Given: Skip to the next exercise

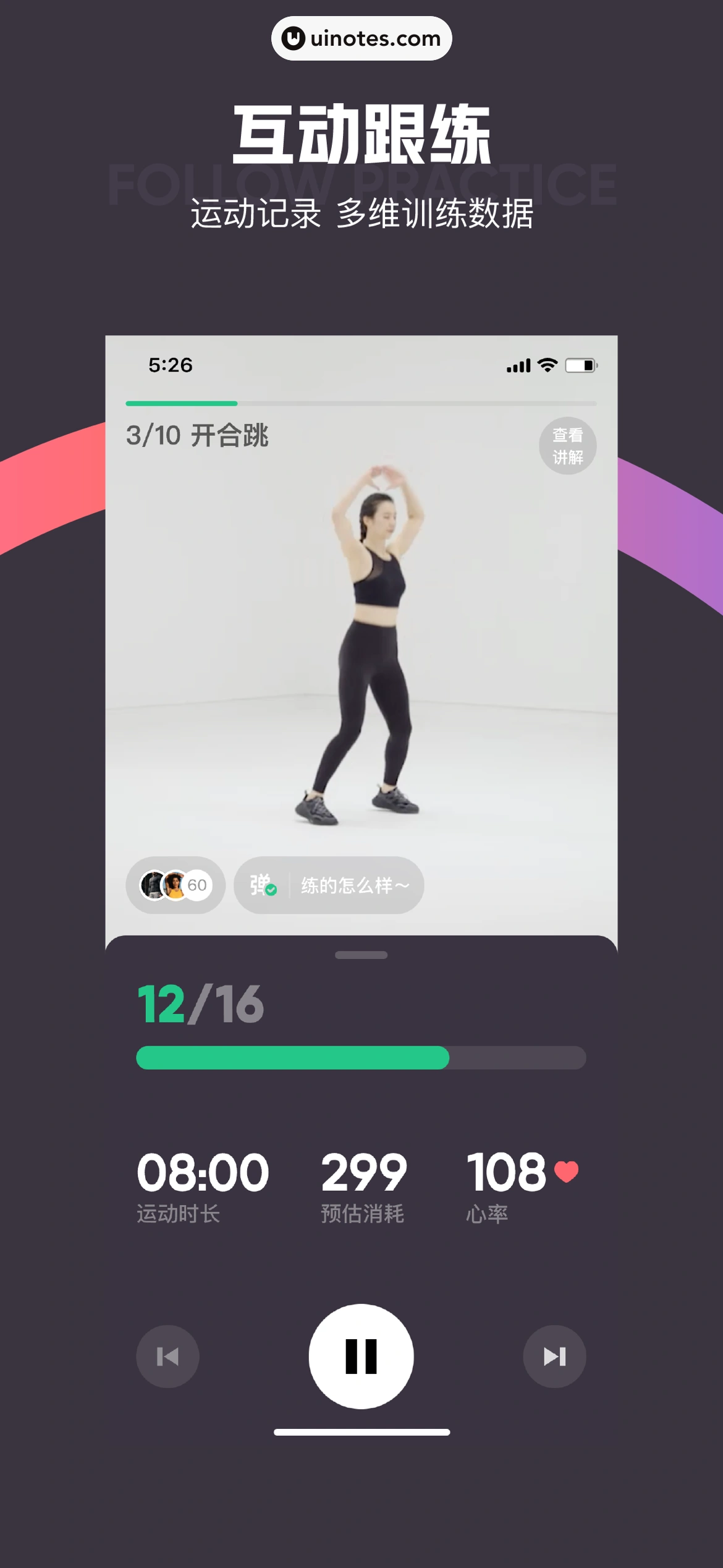Looking at the screenshot, I should pyautogui.click(x=554, y=1357).
